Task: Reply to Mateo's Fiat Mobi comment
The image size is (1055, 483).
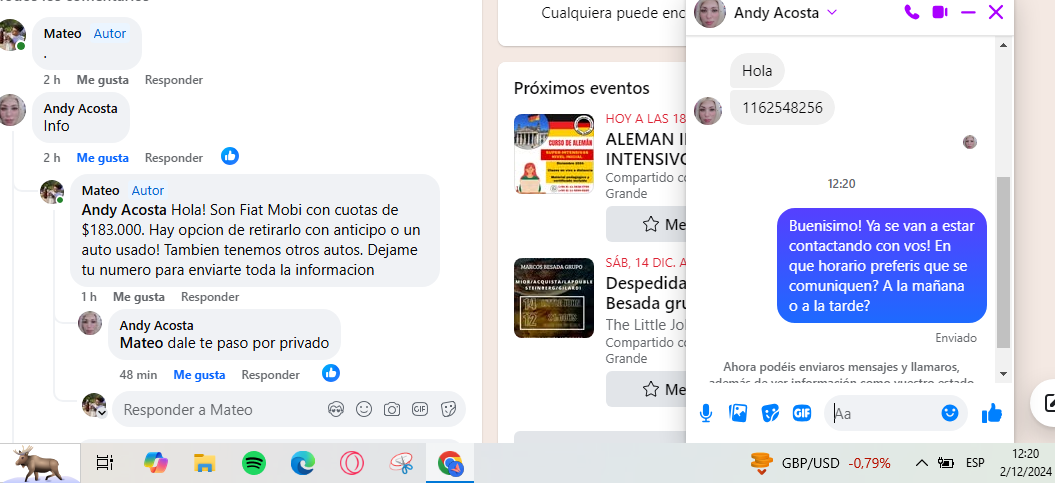Action: pos(209,297)
